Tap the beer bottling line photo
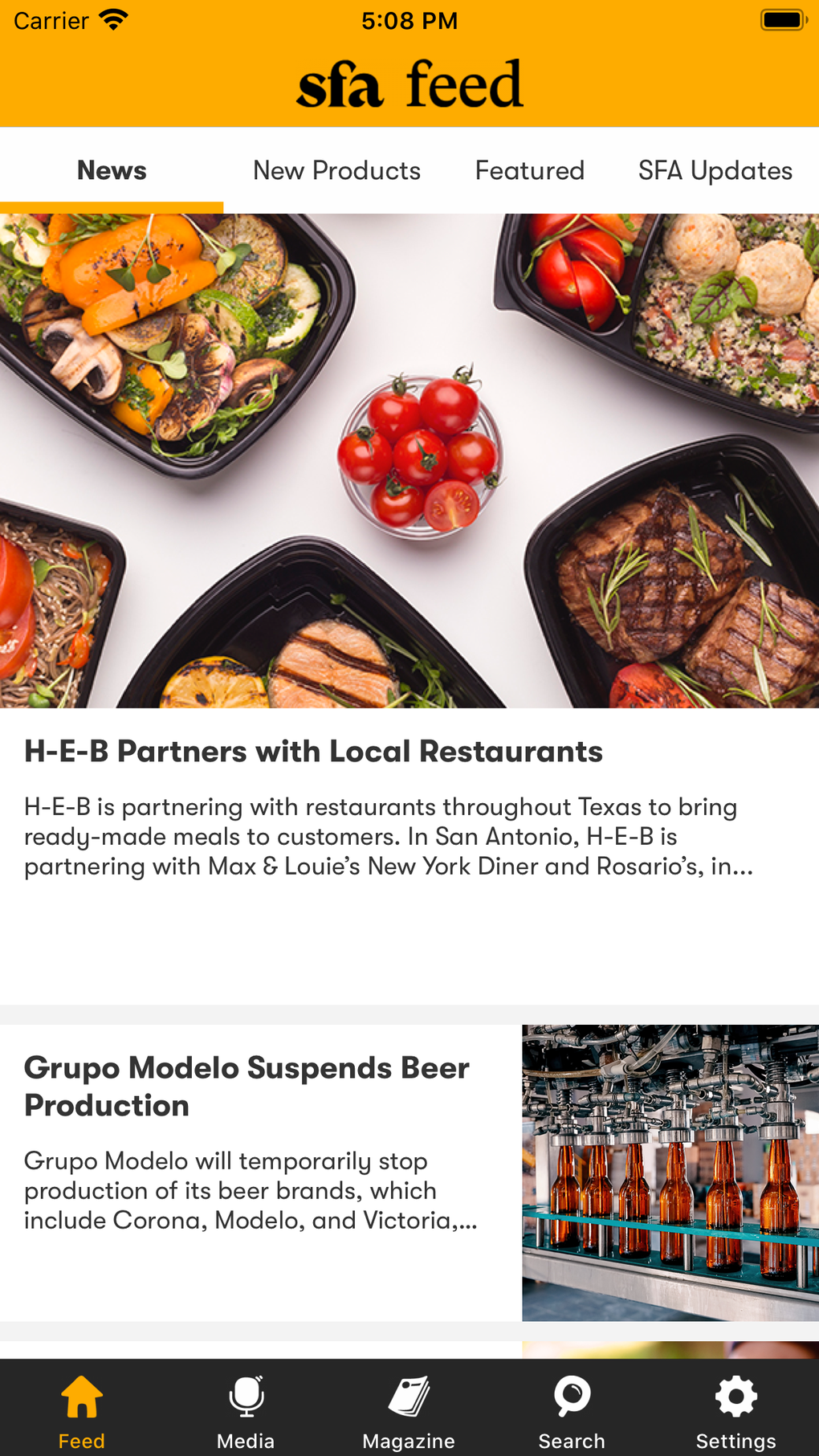The image size is (819, 1456). pos(670,1173)
